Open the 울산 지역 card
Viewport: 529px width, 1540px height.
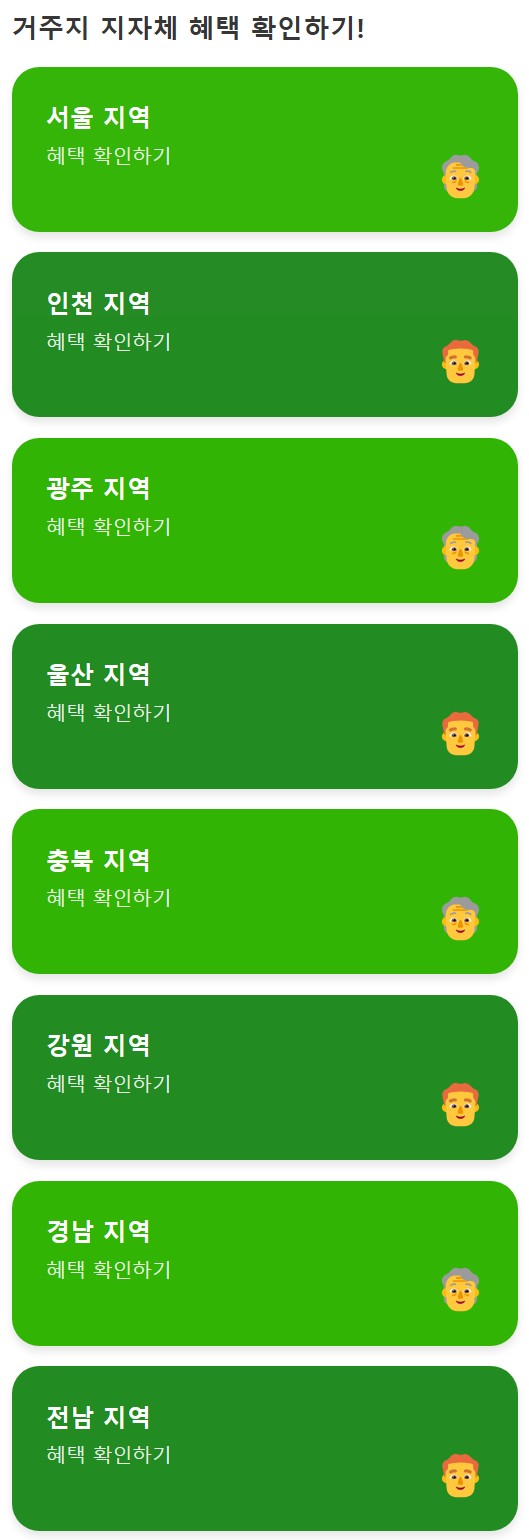(265, 706)
